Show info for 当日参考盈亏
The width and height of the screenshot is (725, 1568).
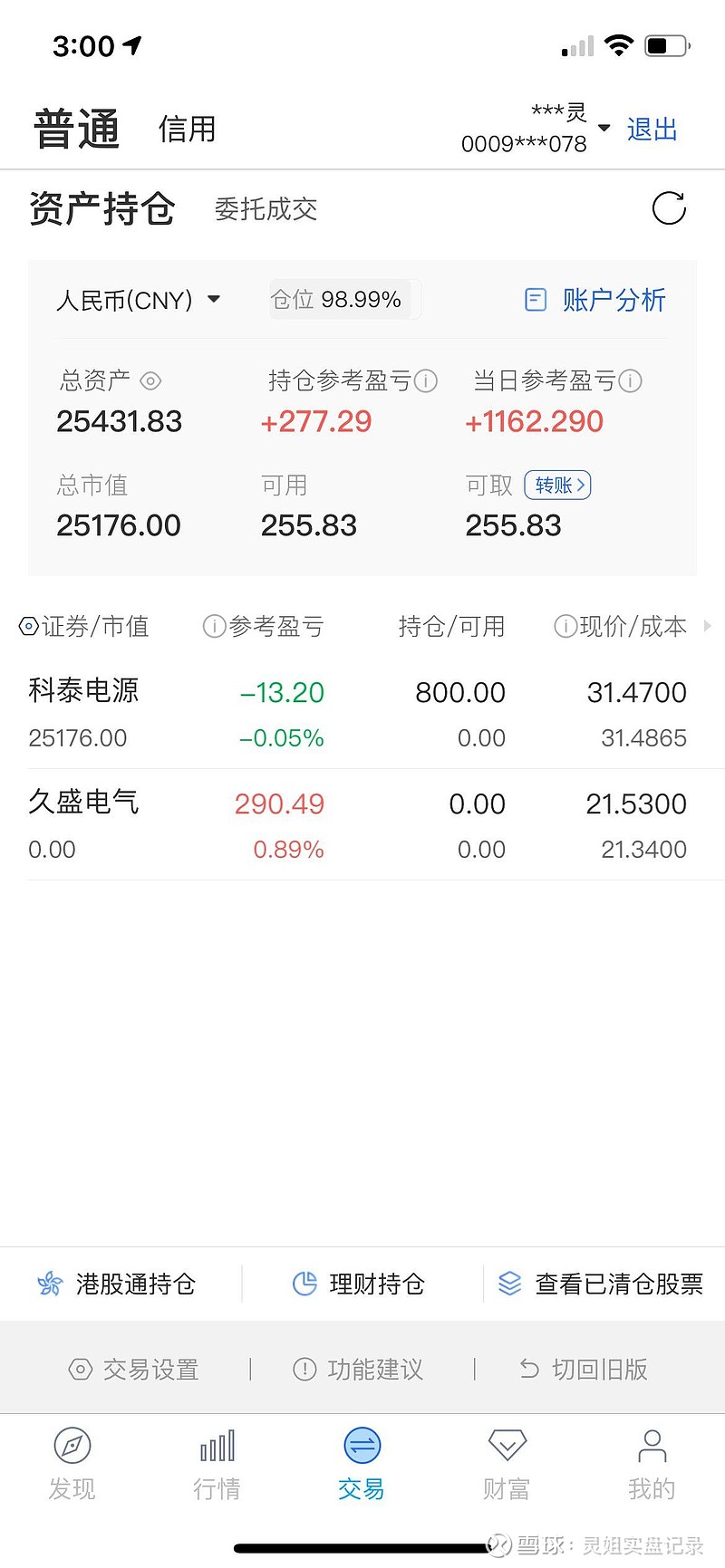(631, 381)
